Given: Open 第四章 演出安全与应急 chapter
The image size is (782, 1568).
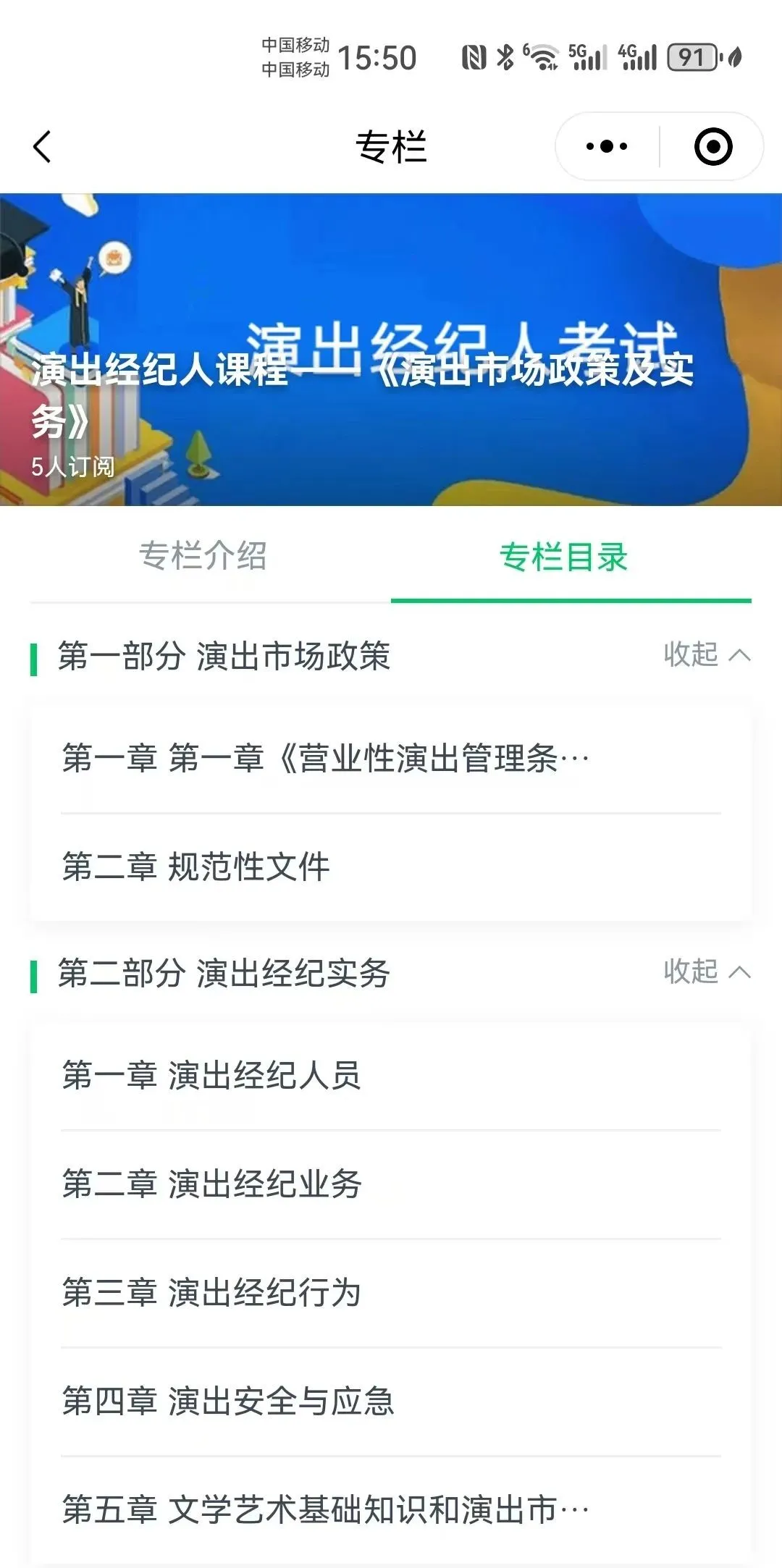Looking at the screenshot, I should tap(227, 1403).
